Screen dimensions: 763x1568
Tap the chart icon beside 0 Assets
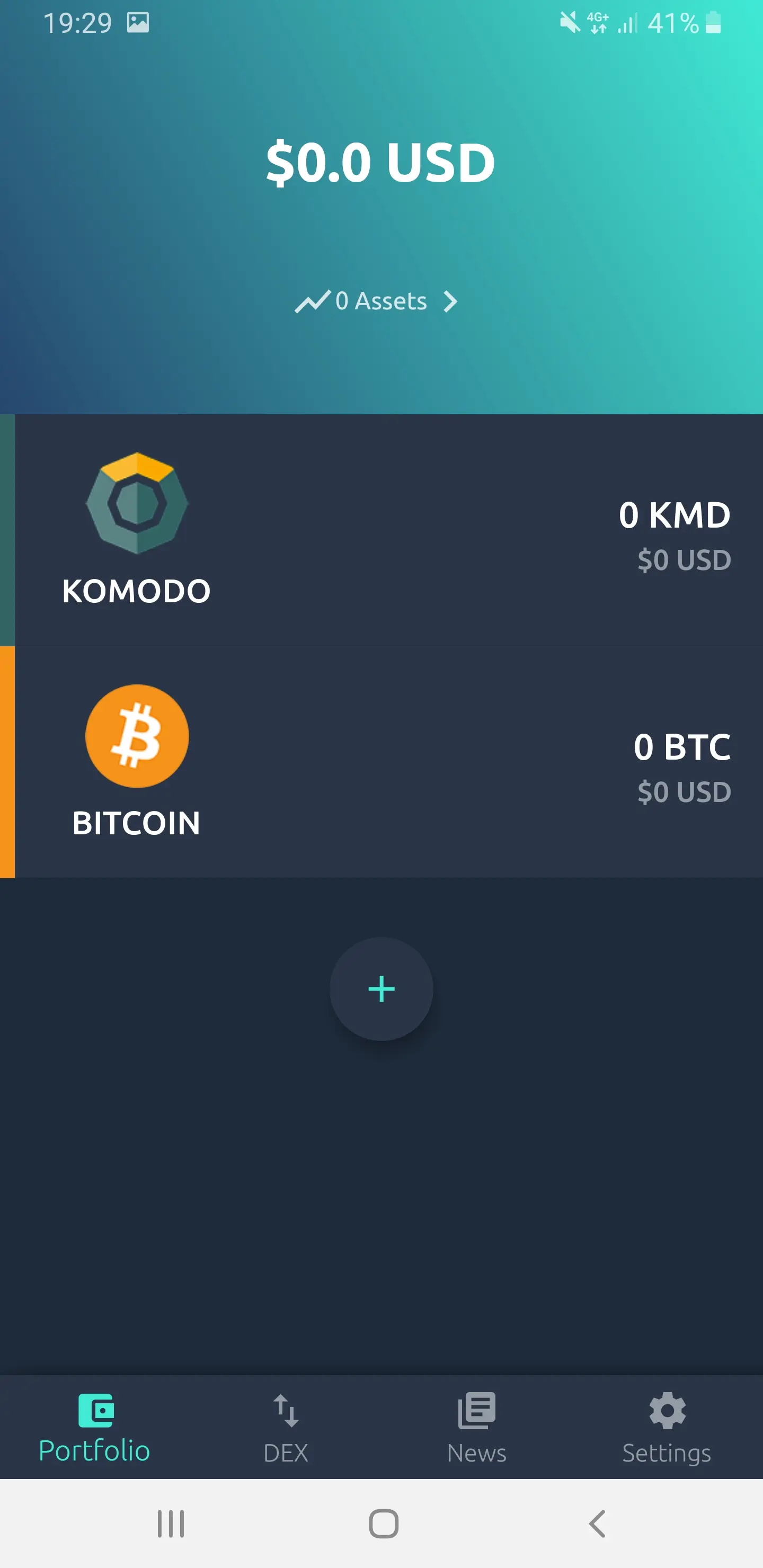(314, 301)
